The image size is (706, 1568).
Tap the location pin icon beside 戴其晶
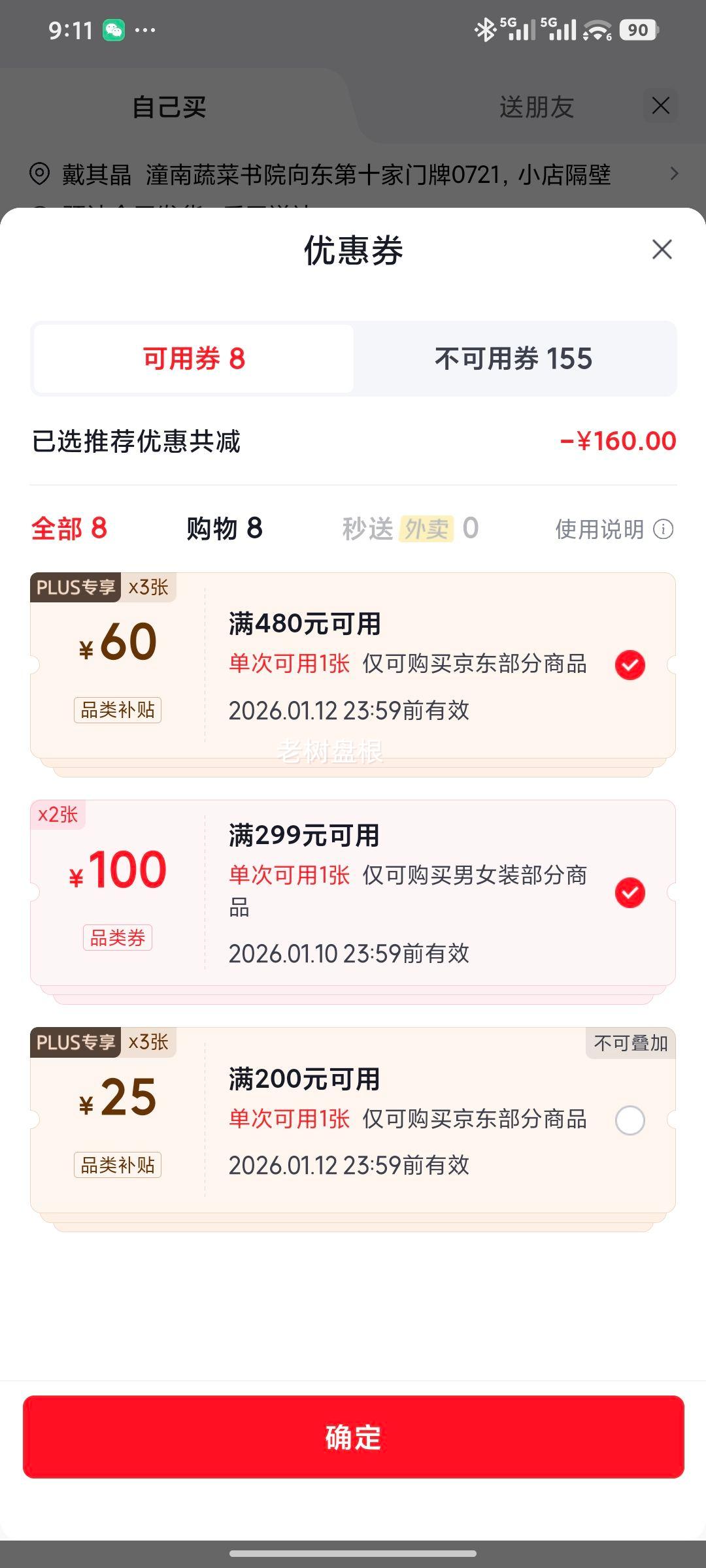point(41,174)
